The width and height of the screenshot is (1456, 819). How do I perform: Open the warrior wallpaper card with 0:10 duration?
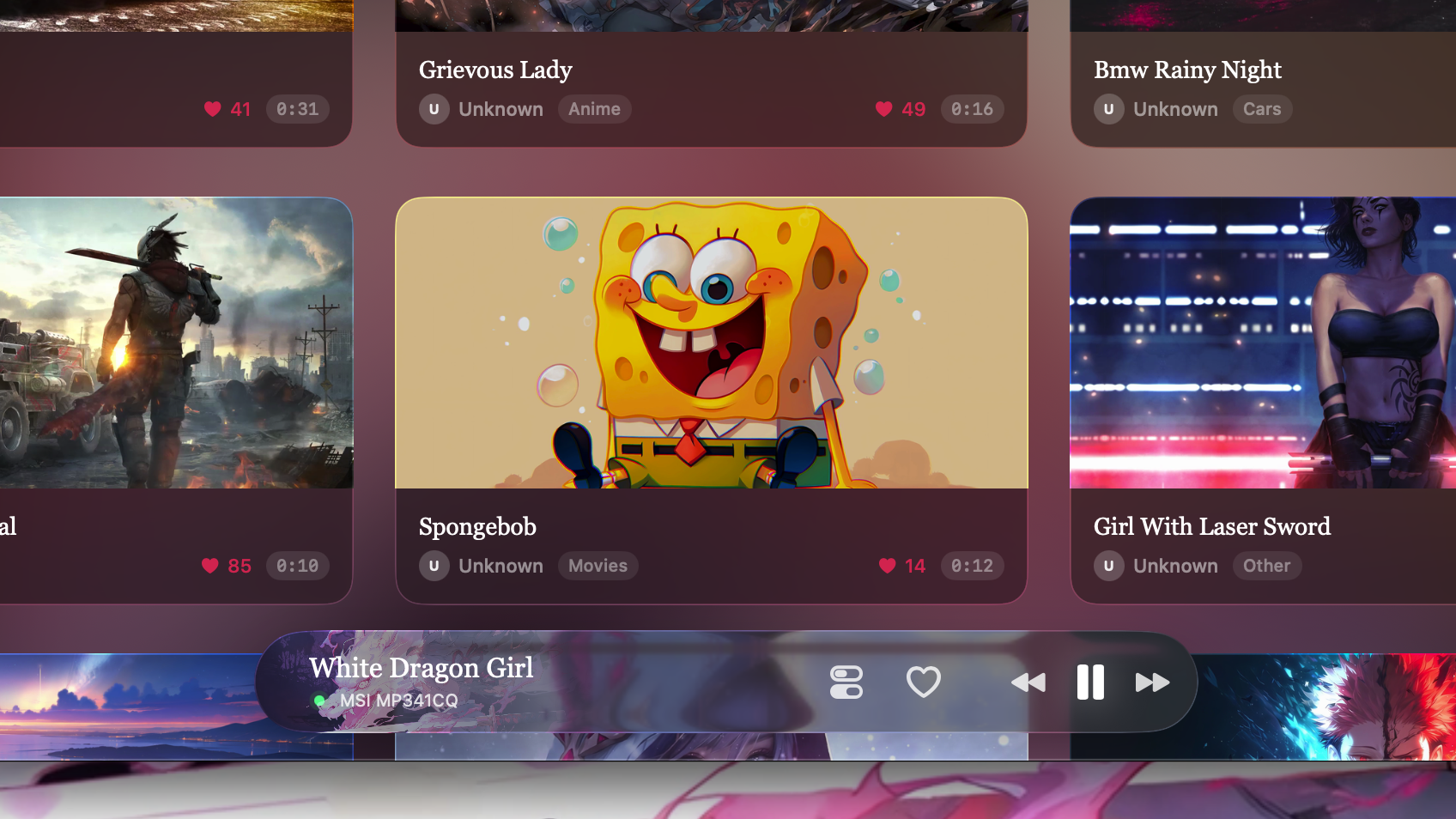(x=176, y=343)
